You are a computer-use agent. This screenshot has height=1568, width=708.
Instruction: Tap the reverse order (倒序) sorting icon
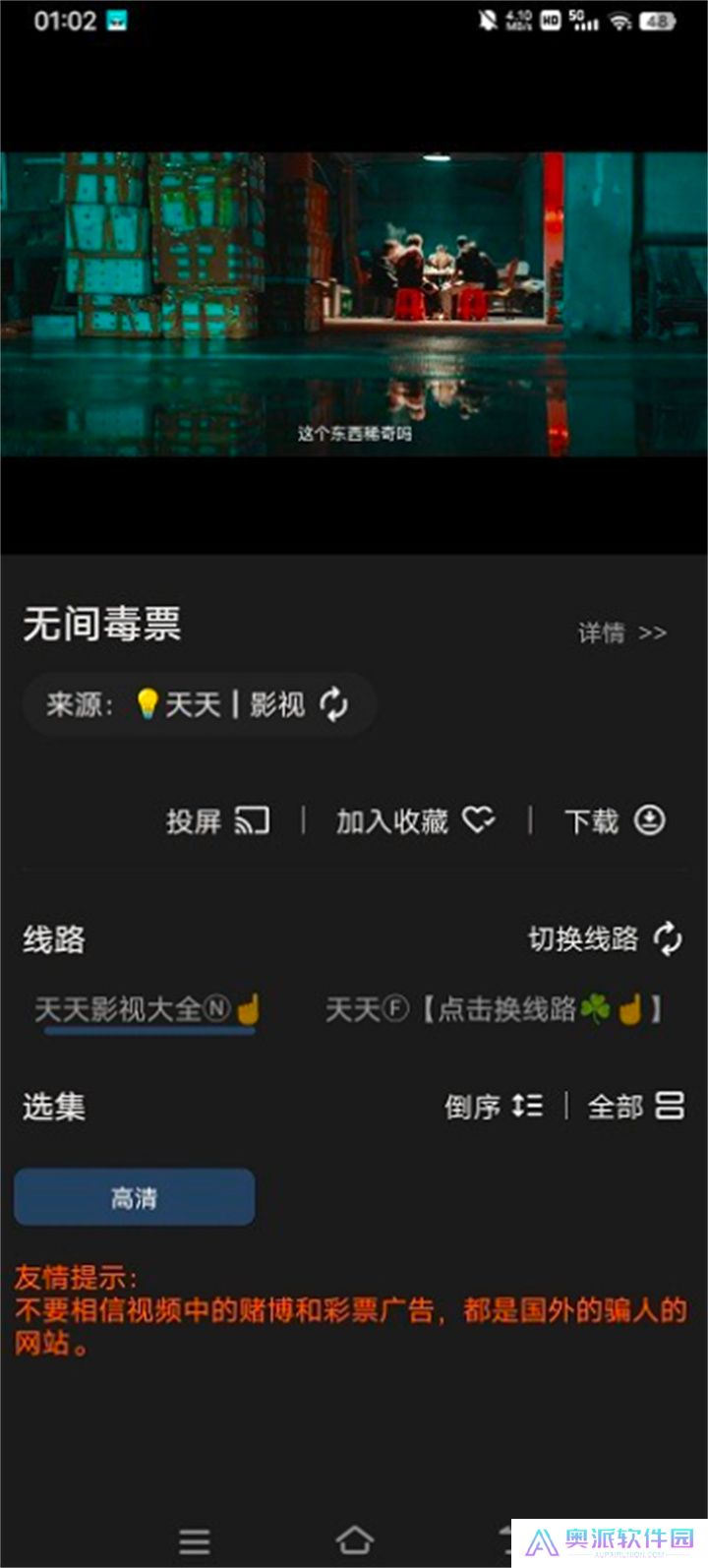tap(527, 1106)
